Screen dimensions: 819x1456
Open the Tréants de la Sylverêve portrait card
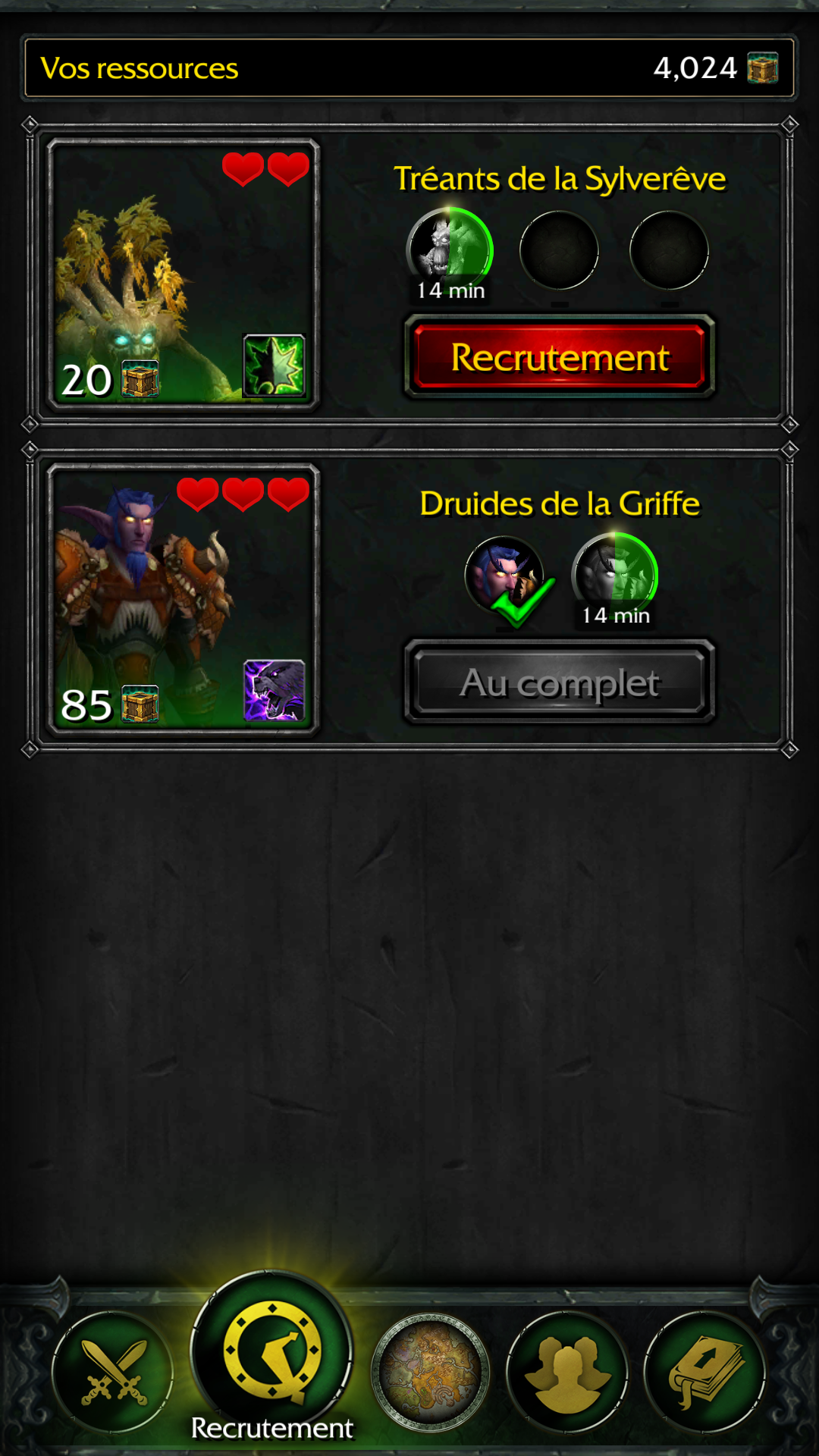183,274
